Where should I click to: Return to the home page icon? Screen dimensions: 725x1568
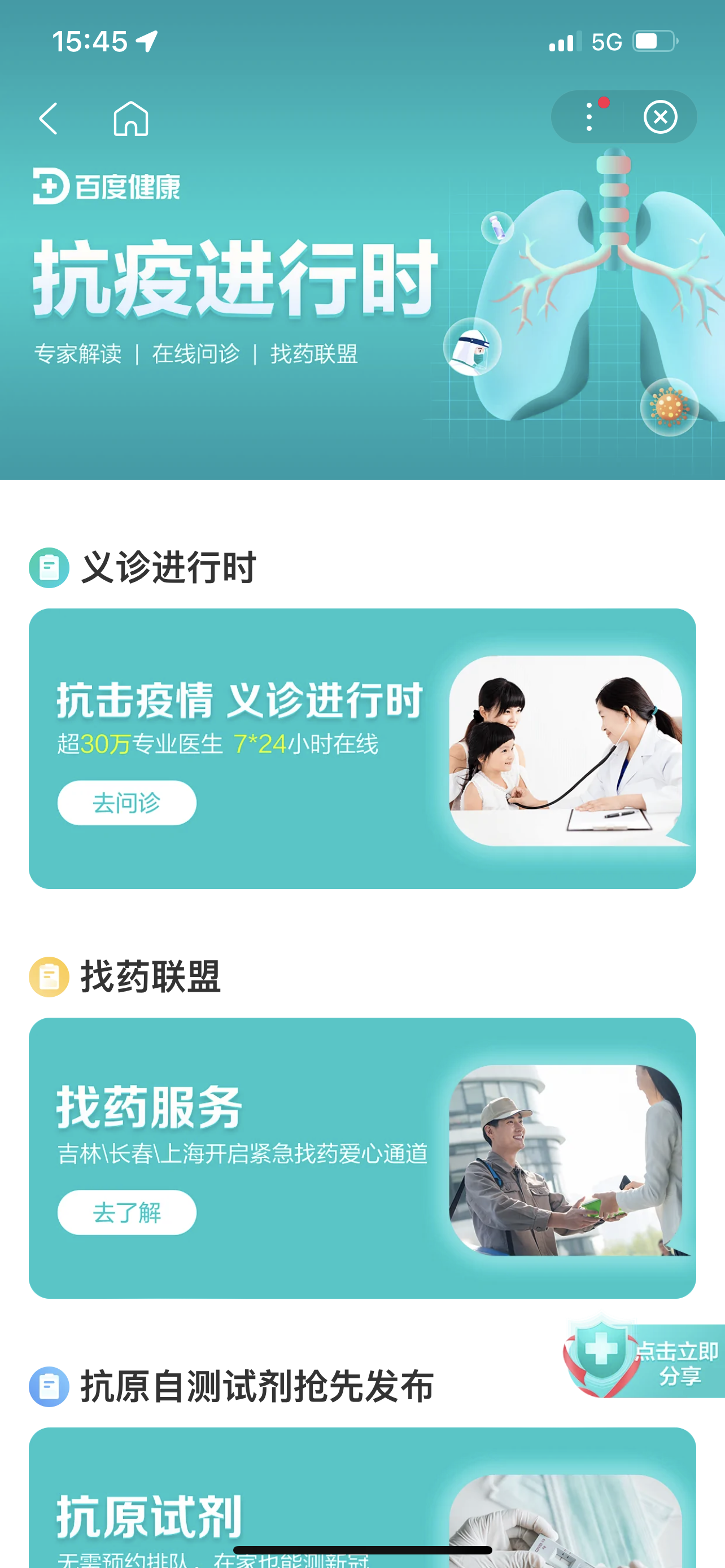point(131,118)
